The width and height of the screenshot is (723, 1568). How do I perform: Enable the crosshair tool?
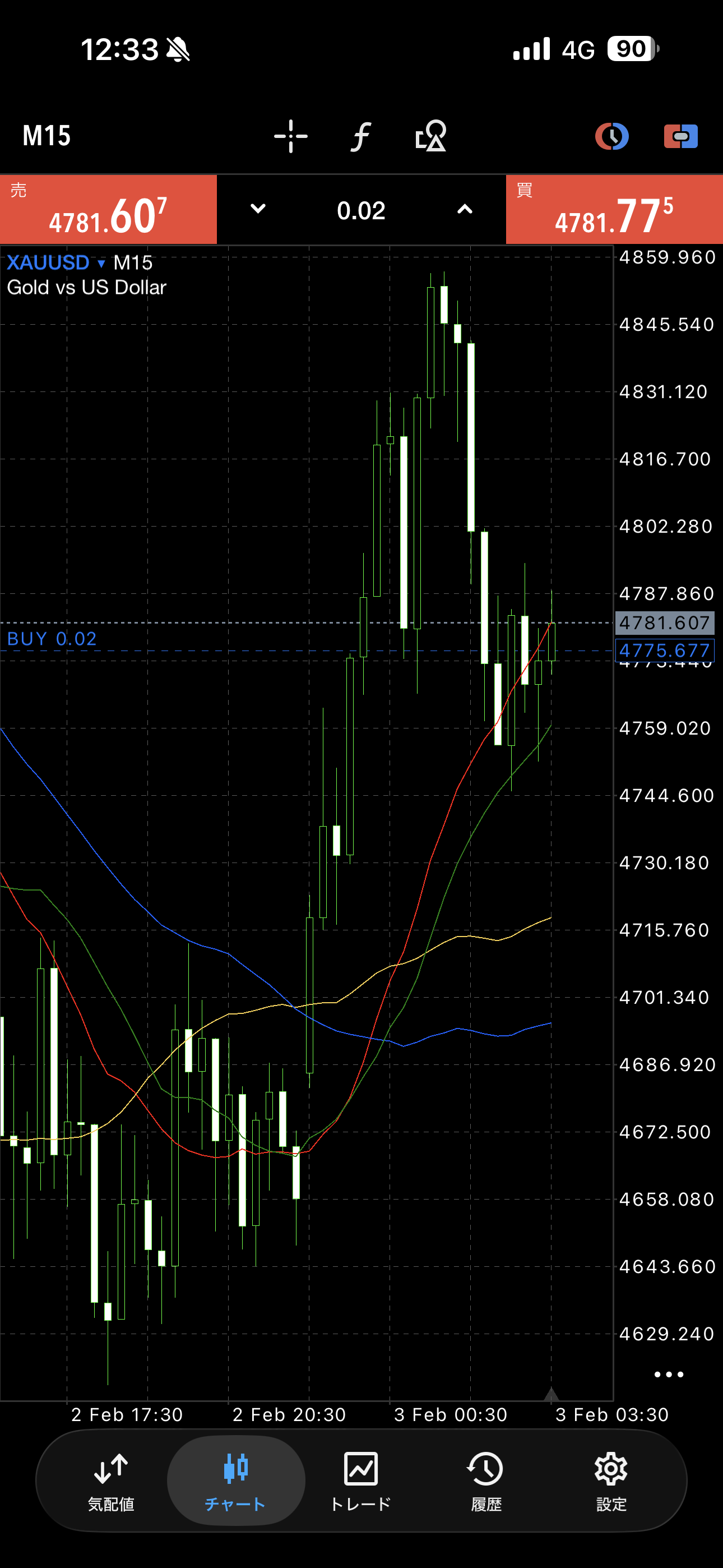point(291,136)
